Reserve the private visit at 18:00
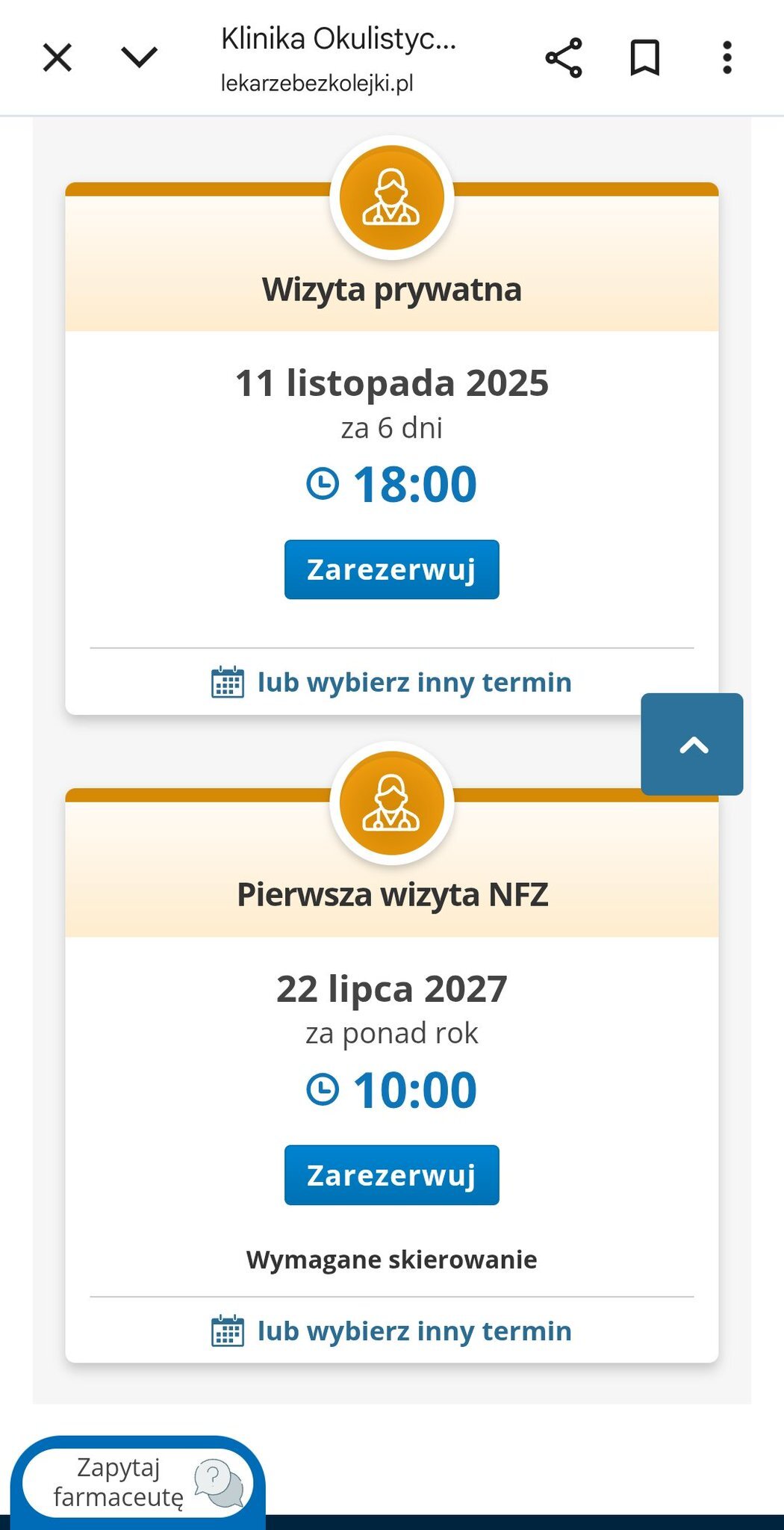The image size is (784, 1530). click(x=391, y=569)
